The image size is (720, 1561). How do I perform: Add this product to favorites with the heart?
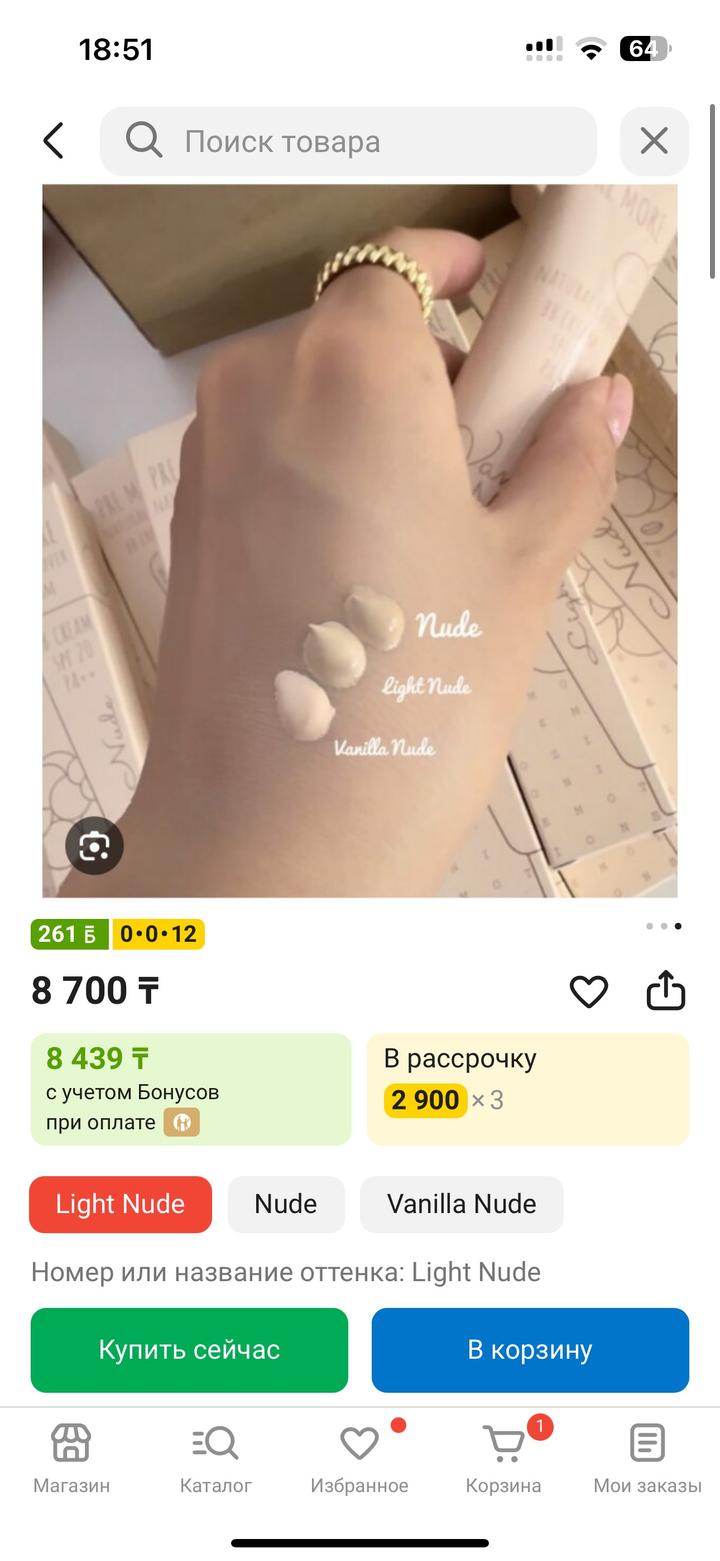[588, 991]
